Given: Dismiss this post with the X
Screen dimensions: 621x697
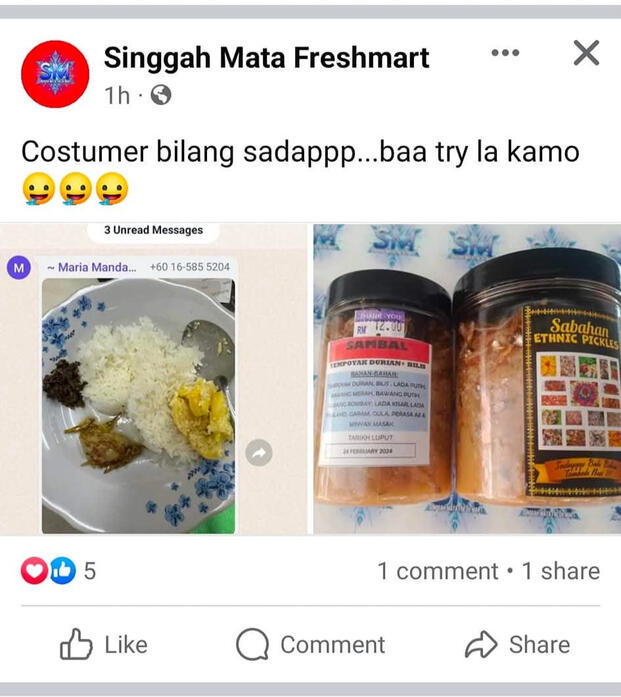Looking at the screenshot, I should click(x=586, y=53).
